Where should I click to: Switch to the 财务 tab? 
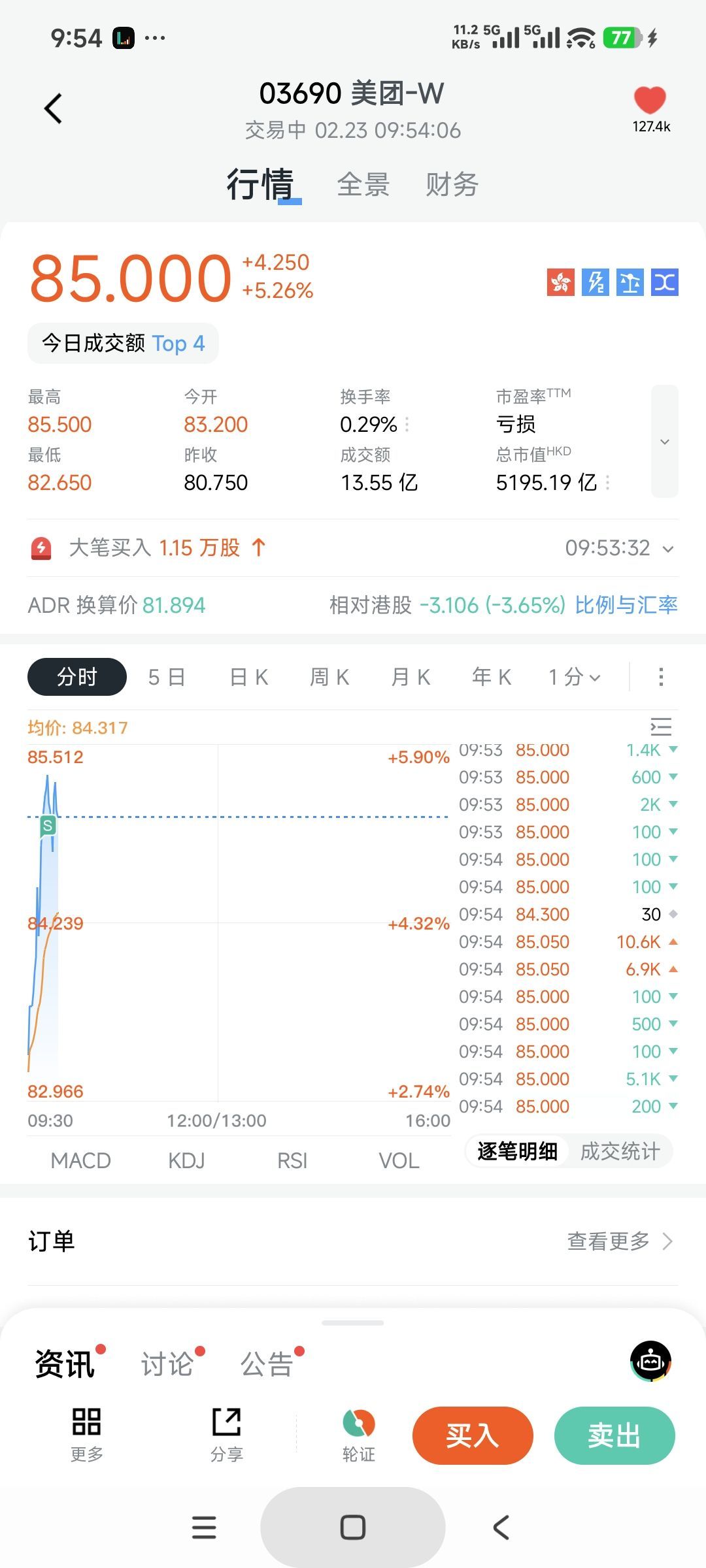pyautogui.click(x=452, y=185)
